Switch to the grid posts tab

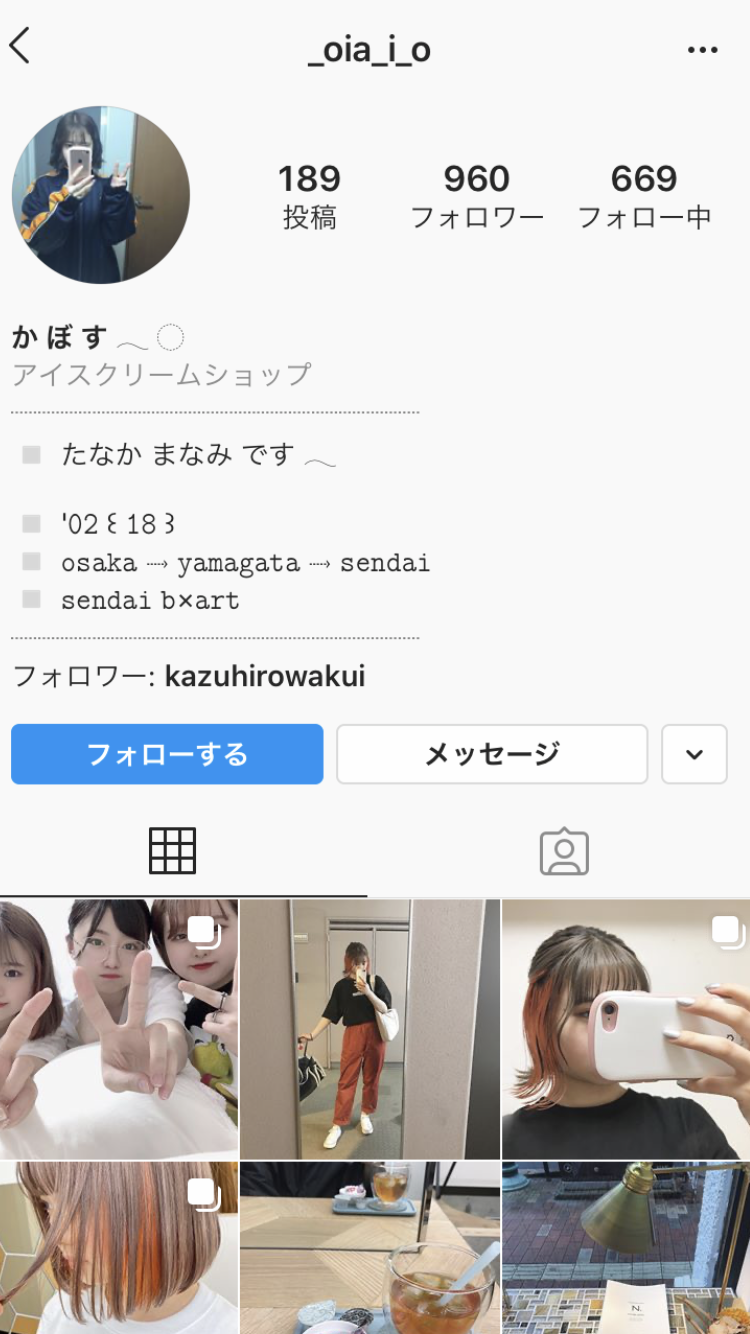click(172, 852)
